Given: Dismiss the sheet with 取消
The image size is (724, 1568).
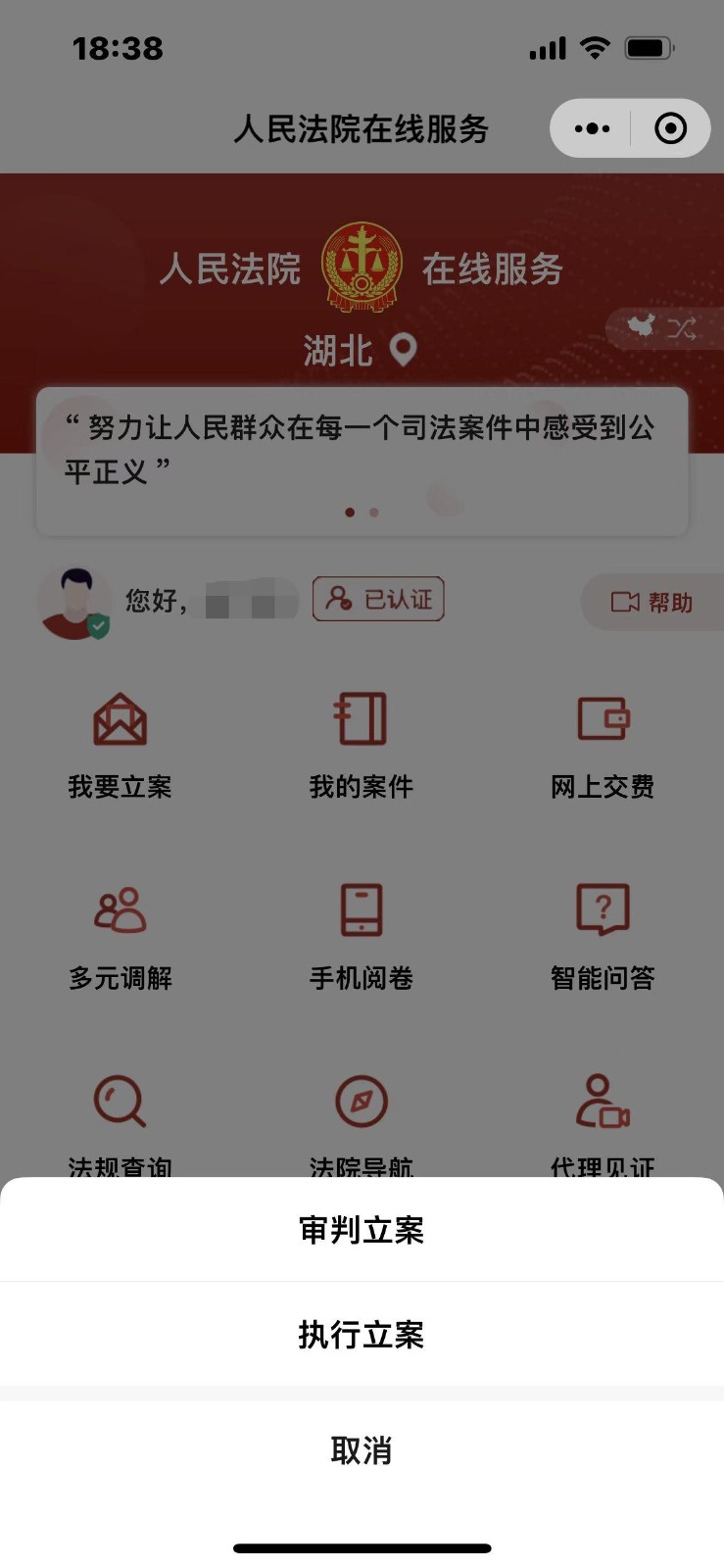Looking at the screenshot, I should [362, 1450].
